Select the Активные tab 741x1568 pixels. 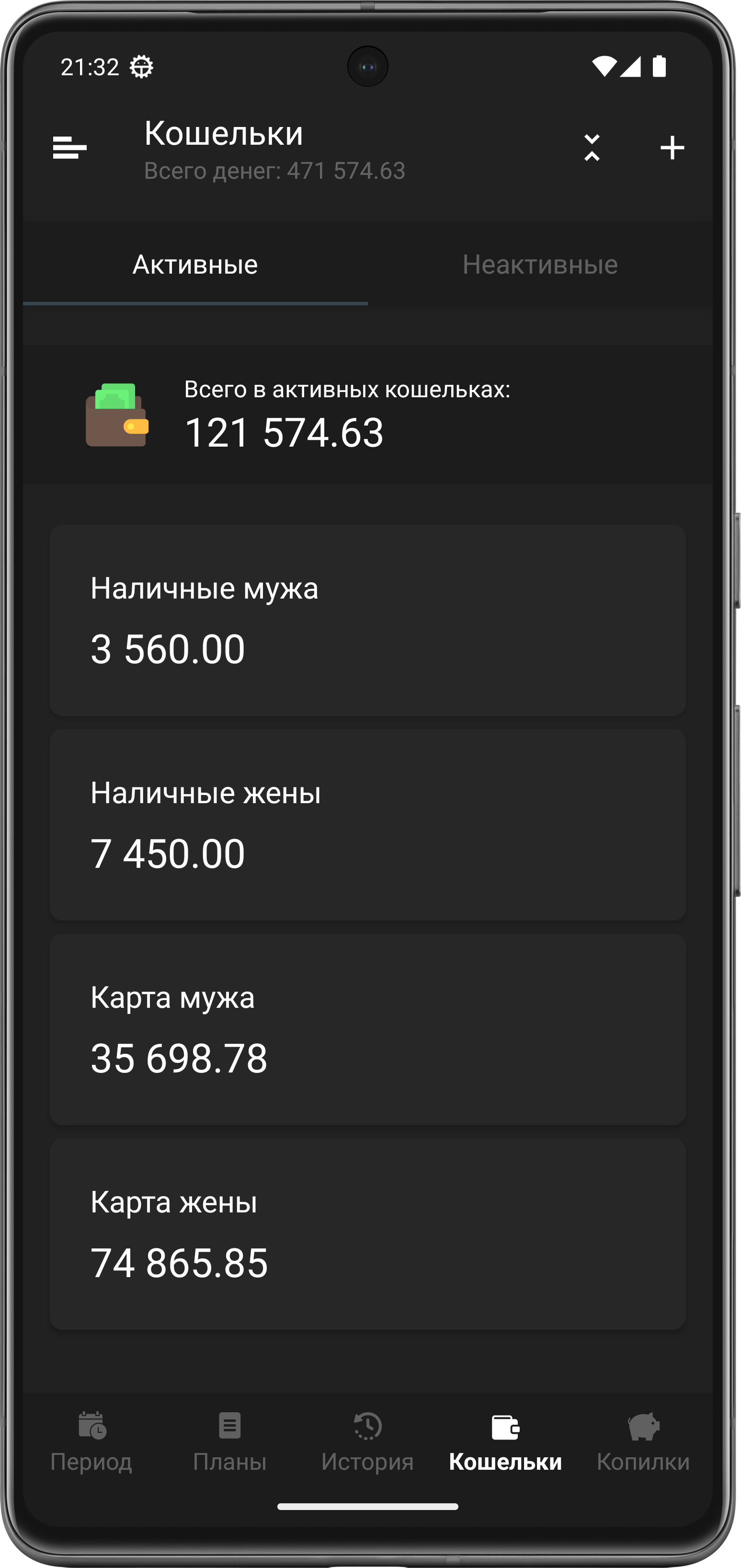(x=195, y=265)
